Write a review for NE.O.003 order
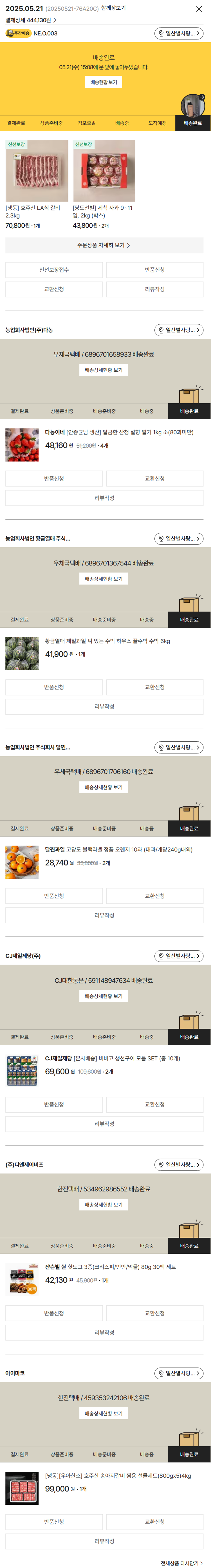211x1568 pixels. coord(154,290)
